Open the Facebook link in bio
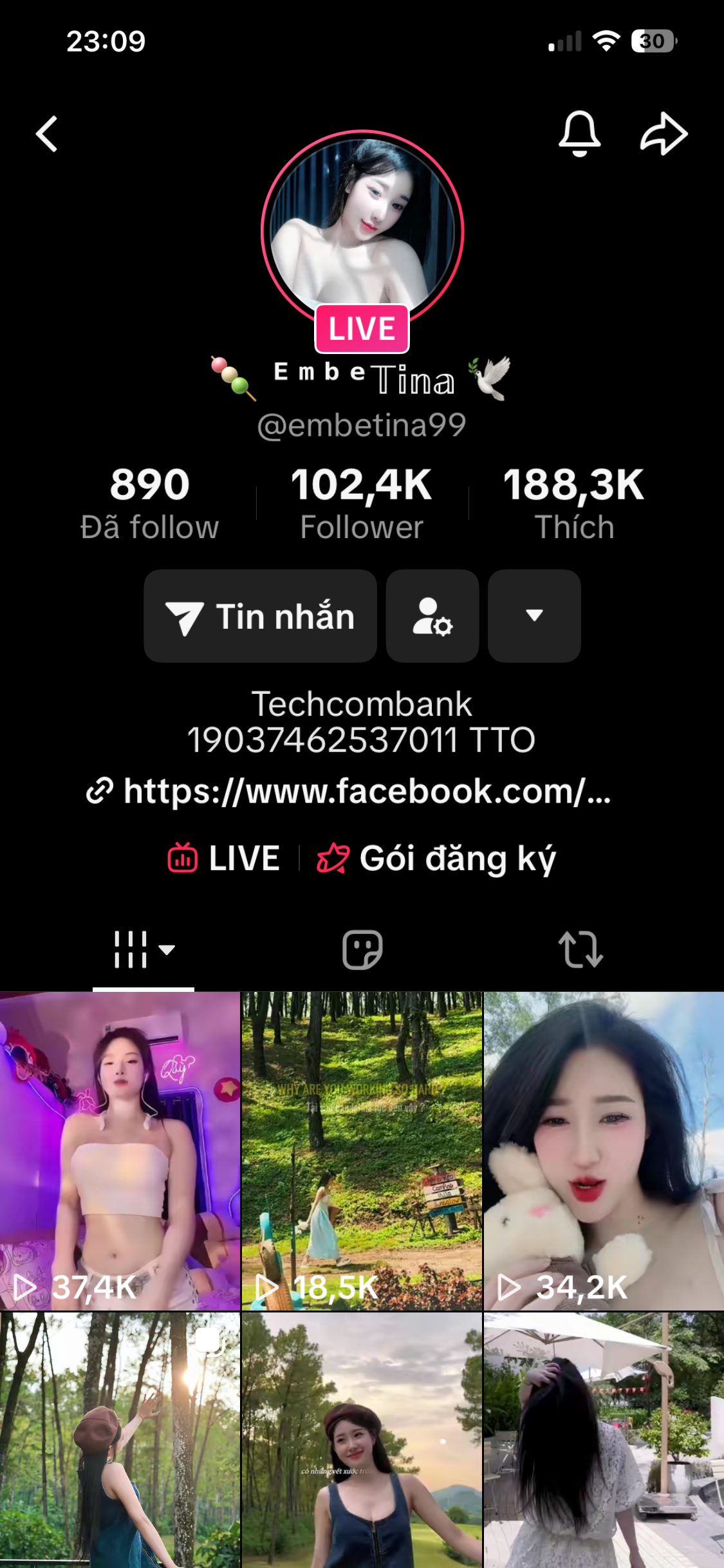This screenshot has width=724, height=1568. pos(351,791)
